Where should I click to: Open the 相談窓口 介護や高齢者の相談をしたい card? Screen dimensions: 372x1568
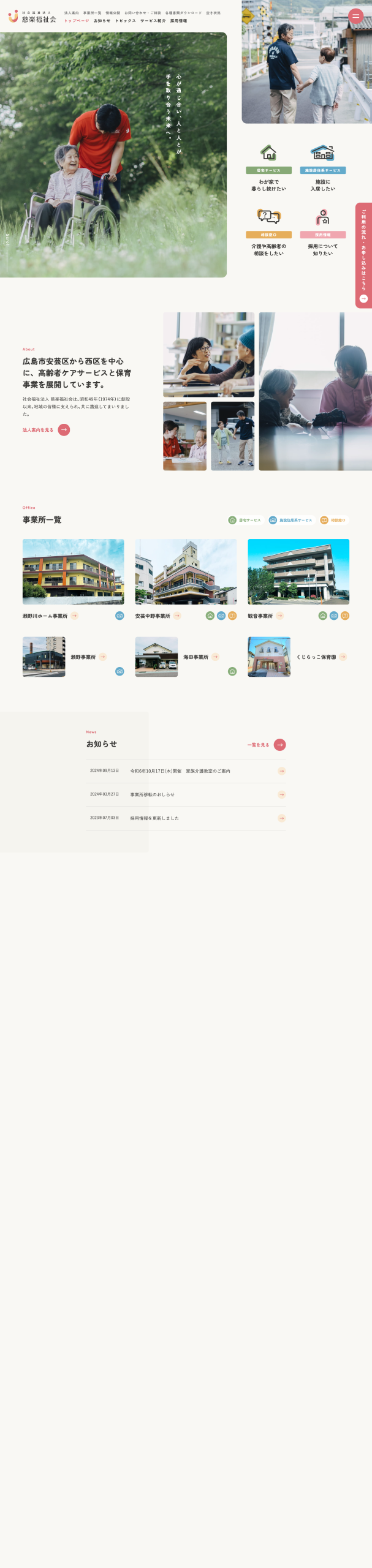click(268, 233)
